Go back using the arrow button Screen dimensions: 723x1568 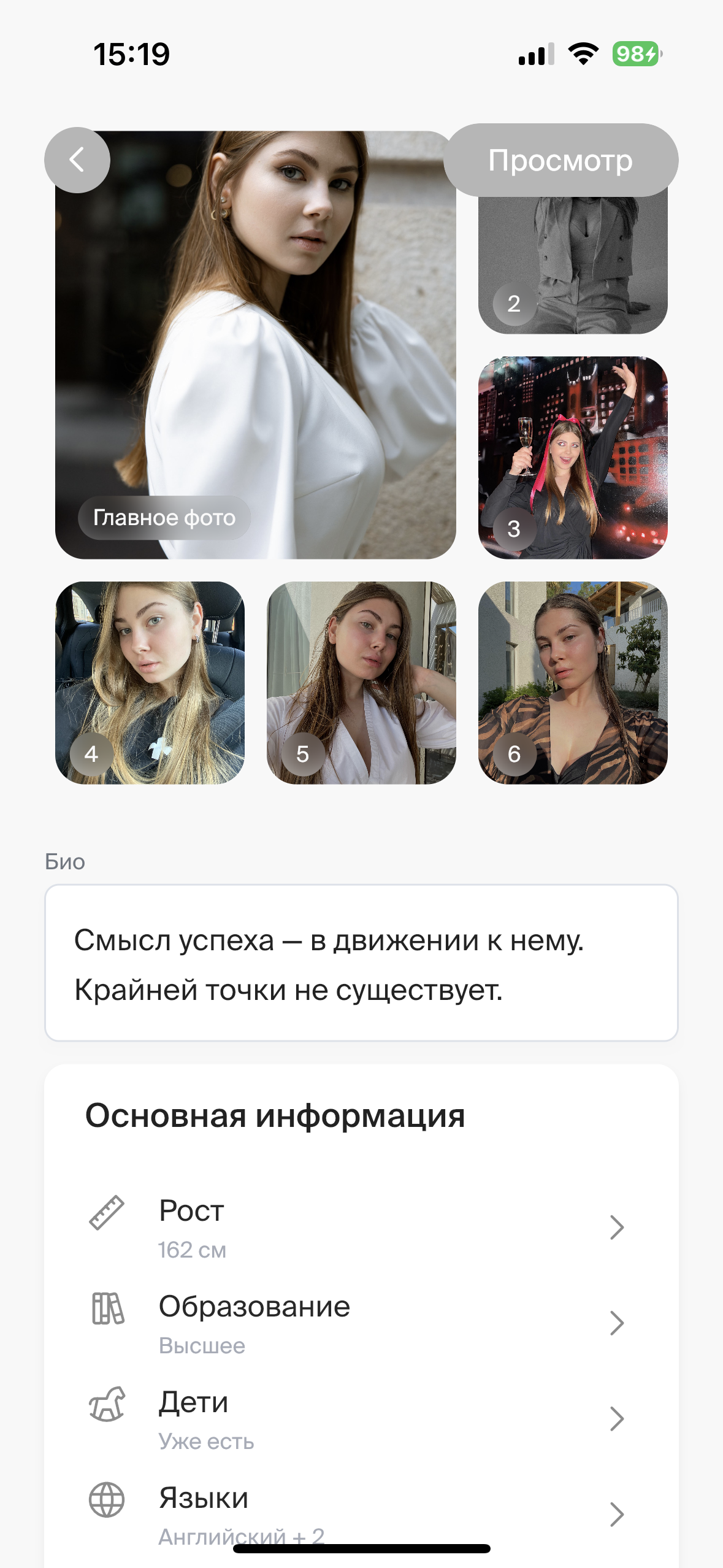(77, 160)
